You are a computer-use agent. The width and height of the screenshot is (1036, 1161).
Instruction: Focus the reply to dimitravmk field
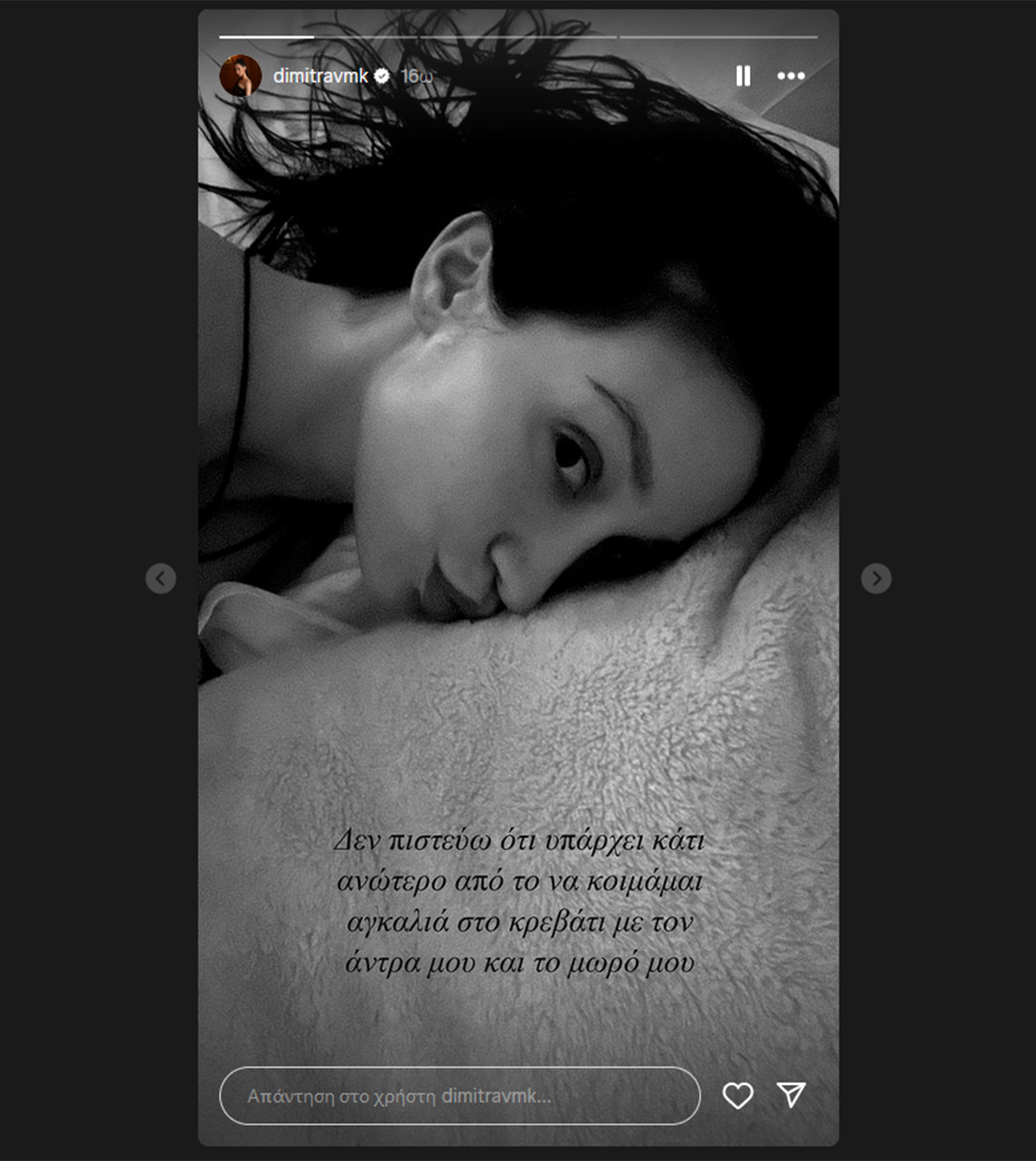[x=459, y=1095]
